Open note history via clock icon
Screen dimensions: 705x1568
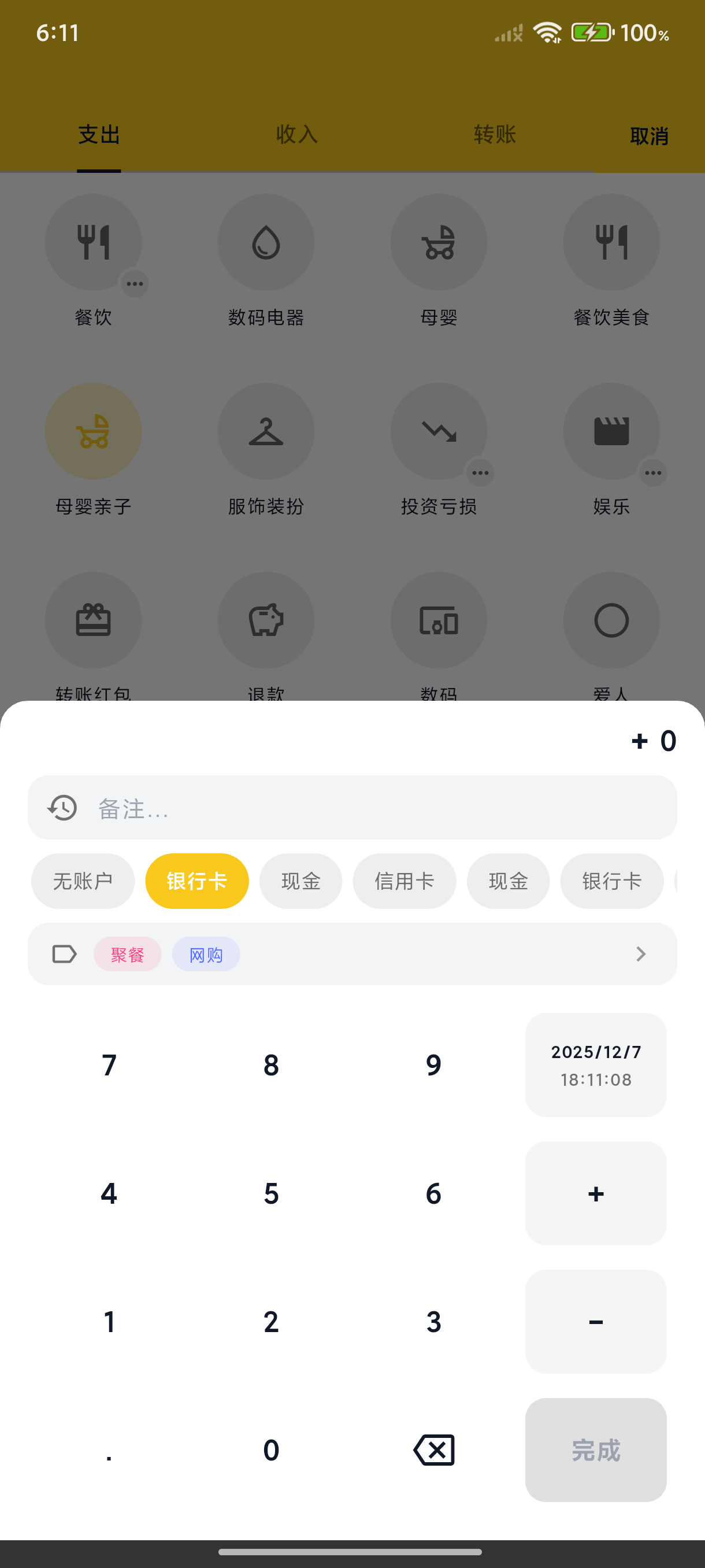click(60, 808)
